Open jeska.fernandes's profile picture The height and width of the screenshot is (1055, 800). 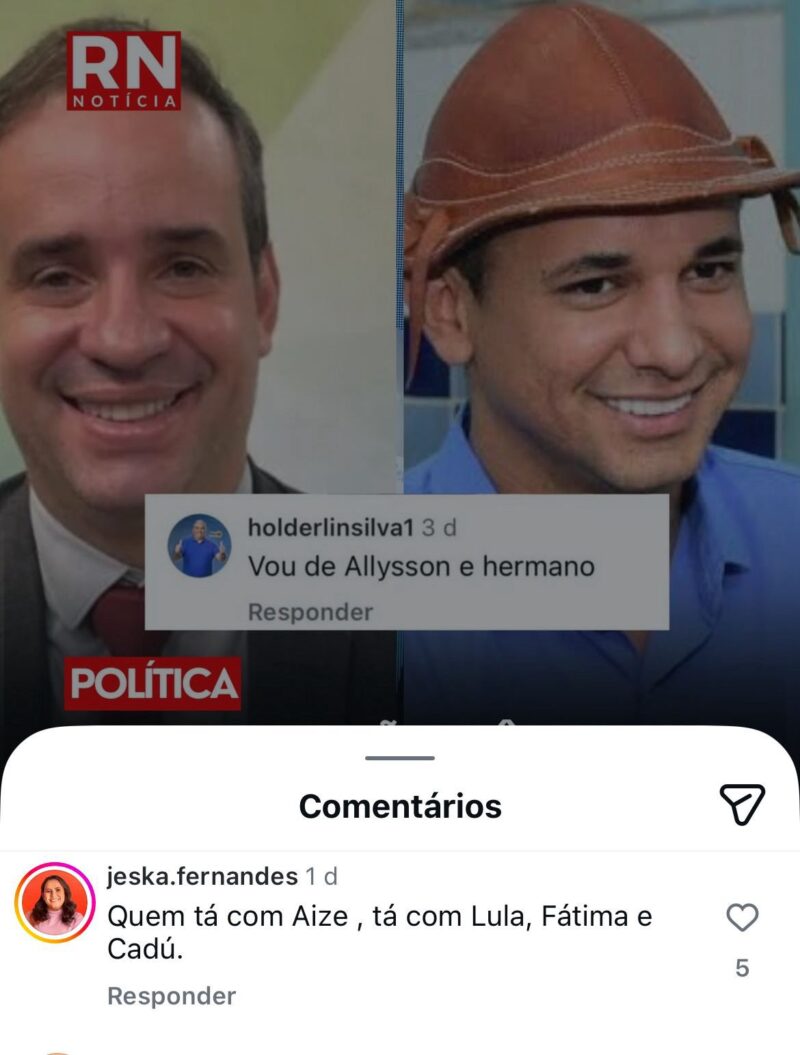pyautogui.click(x=55, y=903)
